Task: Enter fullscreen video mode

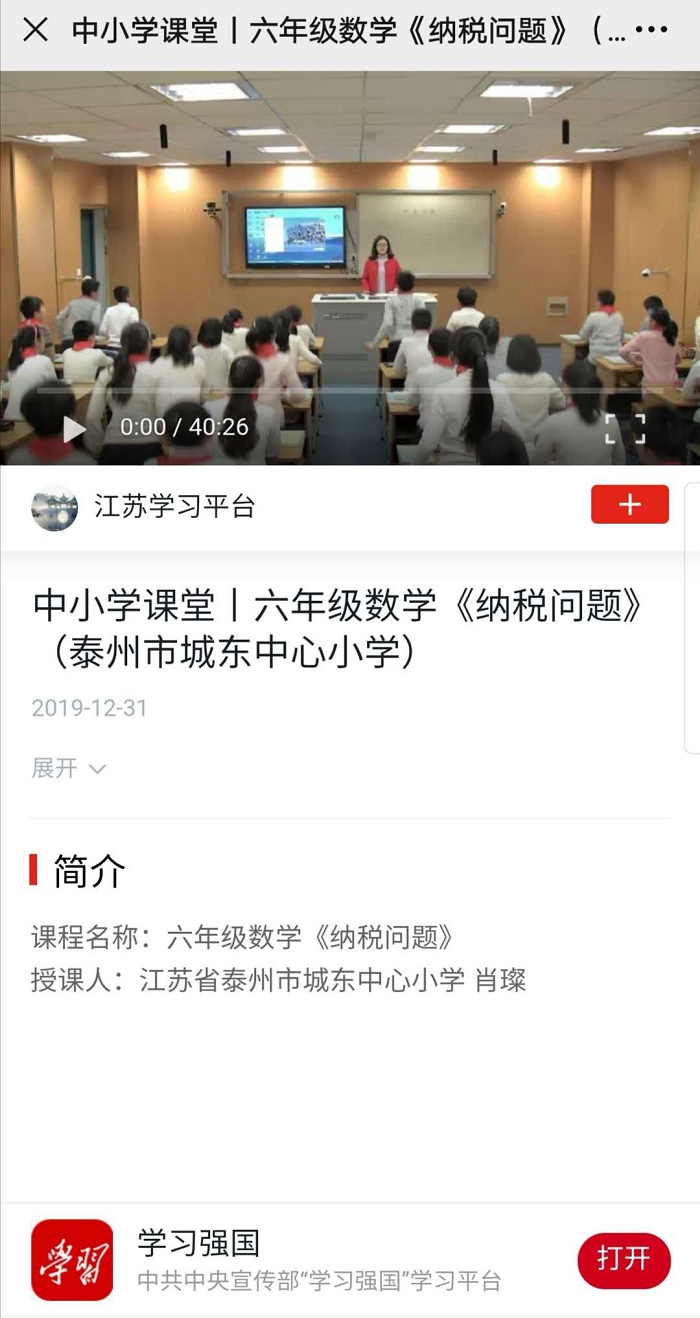Action: click(625, 428)
